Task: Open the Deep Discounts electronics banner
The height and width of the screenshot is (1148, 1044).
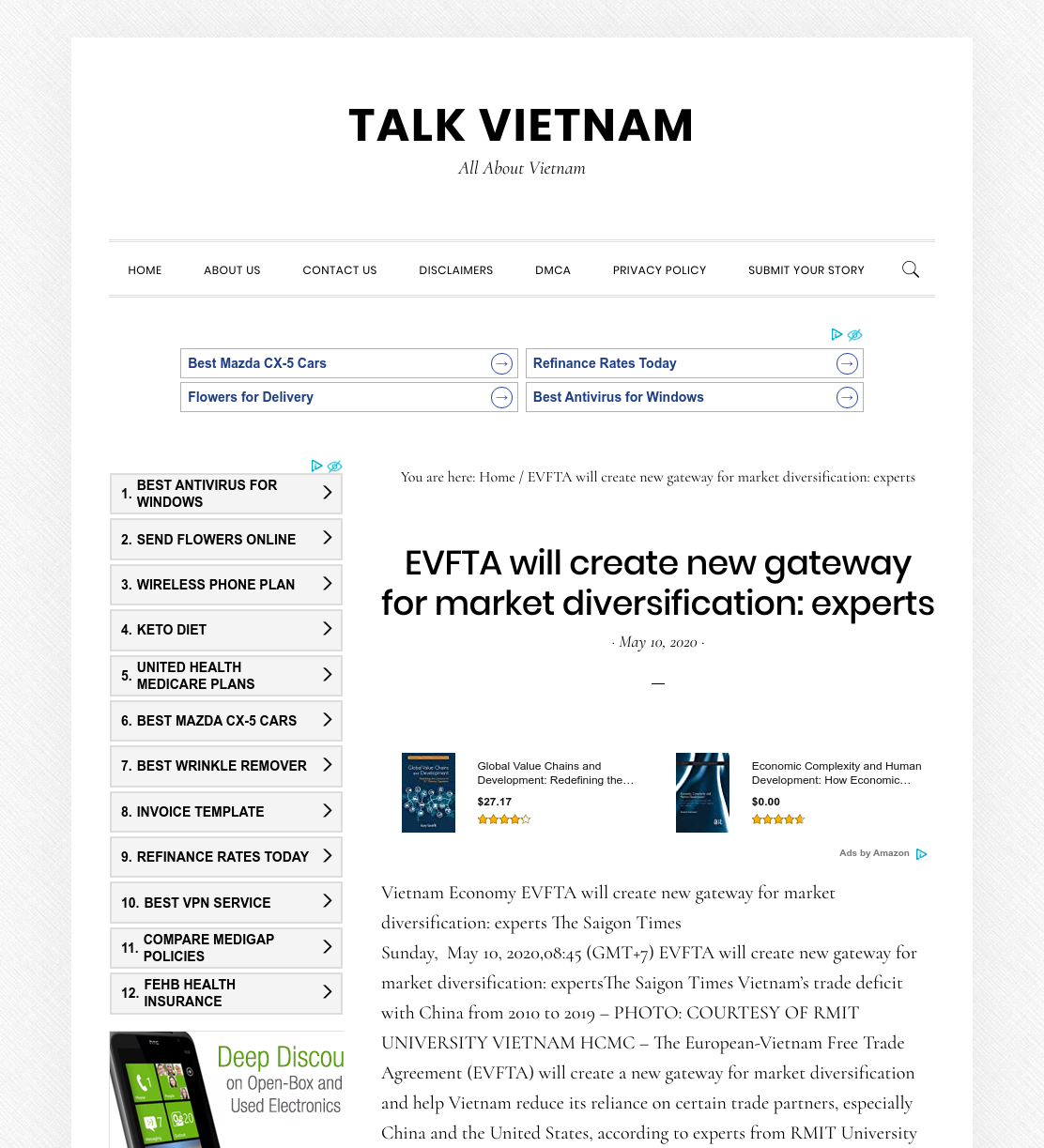Action: 226,1090
